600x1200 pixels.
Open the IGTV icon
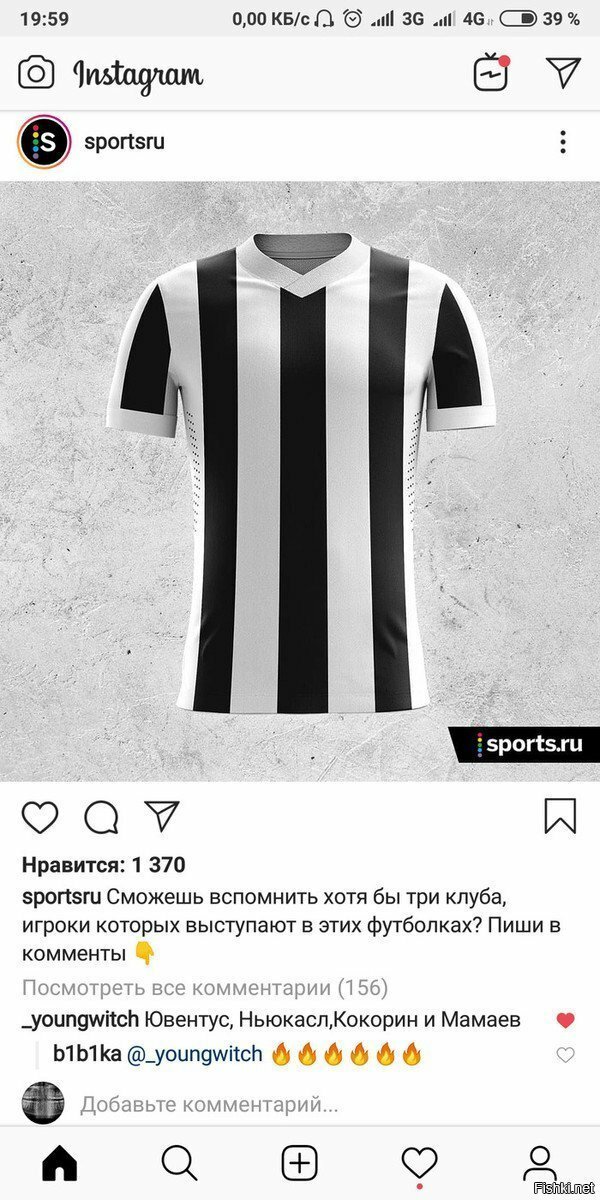coord(491,73)
